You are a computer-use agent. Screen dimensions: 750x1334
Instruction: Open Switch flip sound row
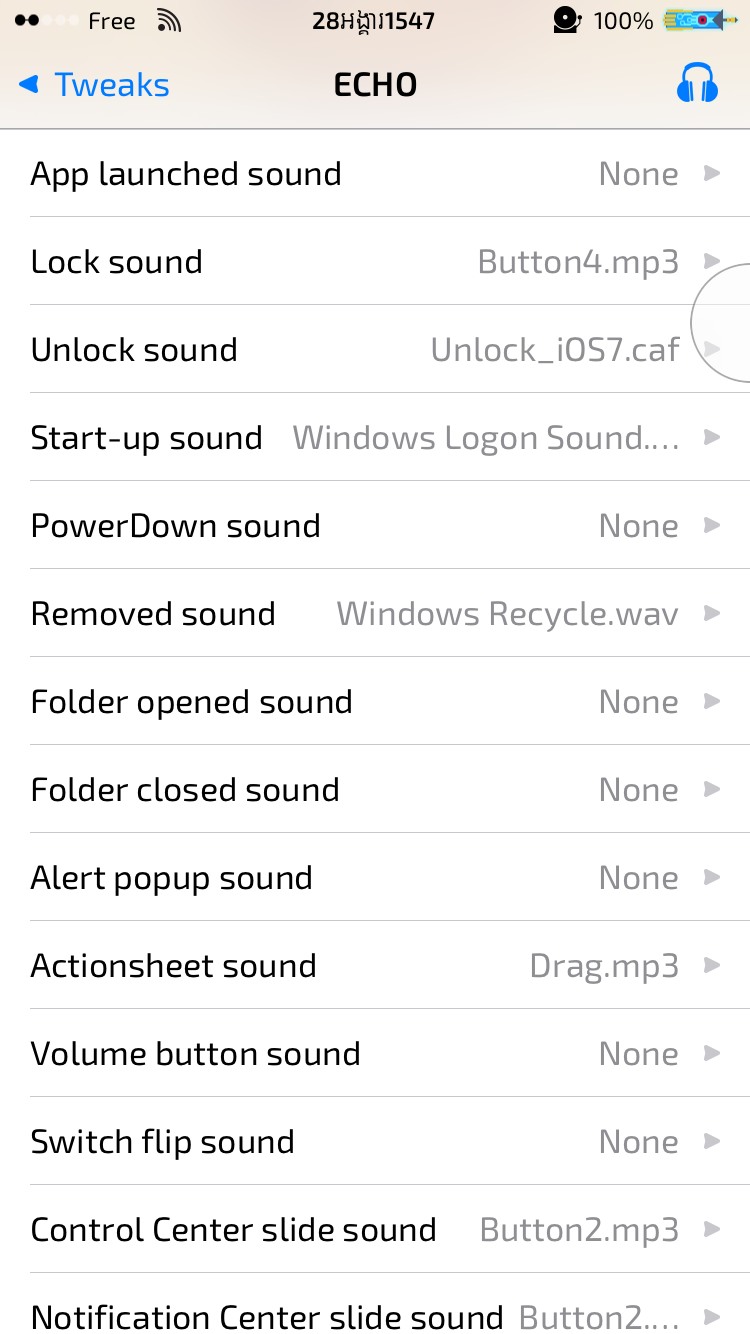tap(375, 1142)
